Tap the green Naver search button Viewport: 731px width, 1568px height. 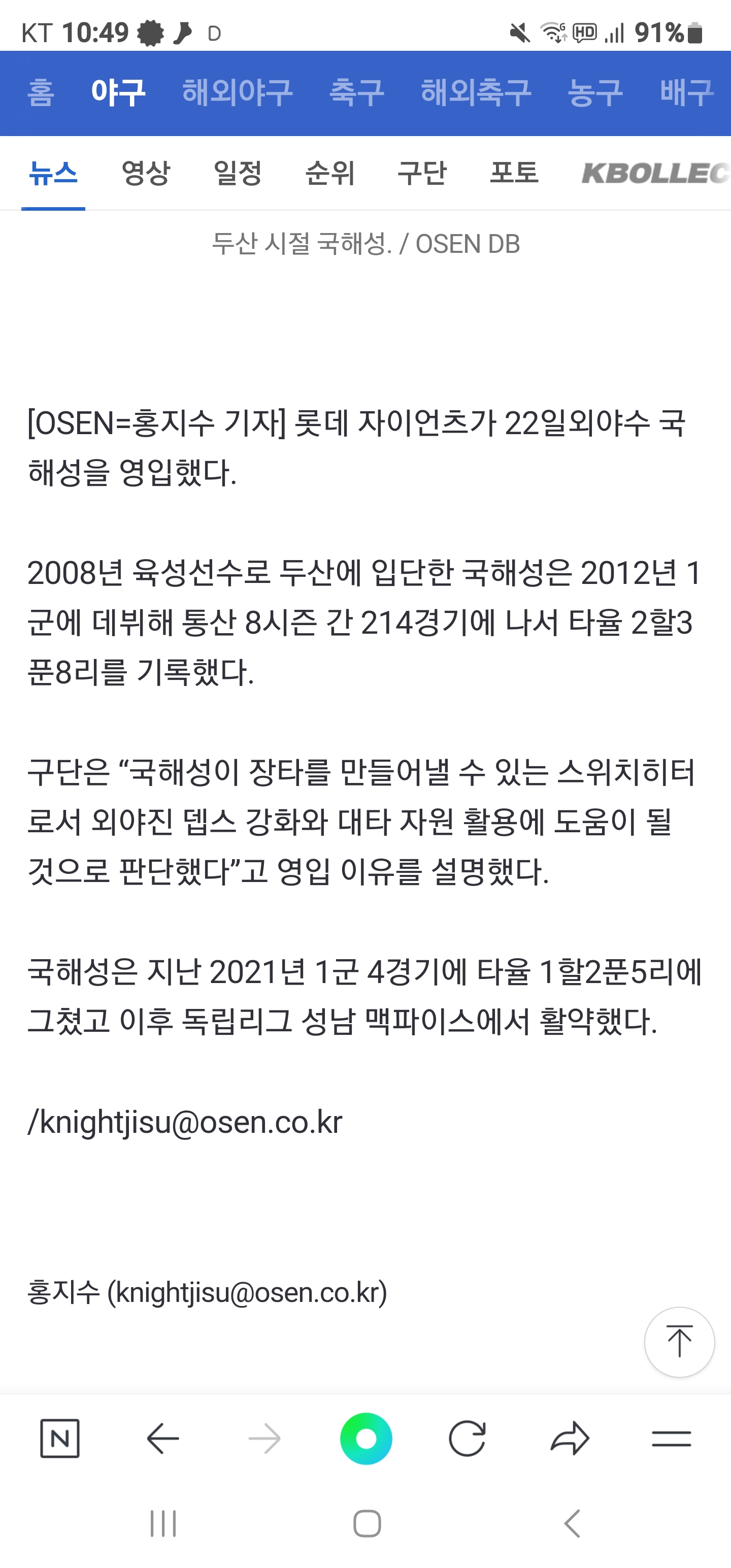[366, 1439]
